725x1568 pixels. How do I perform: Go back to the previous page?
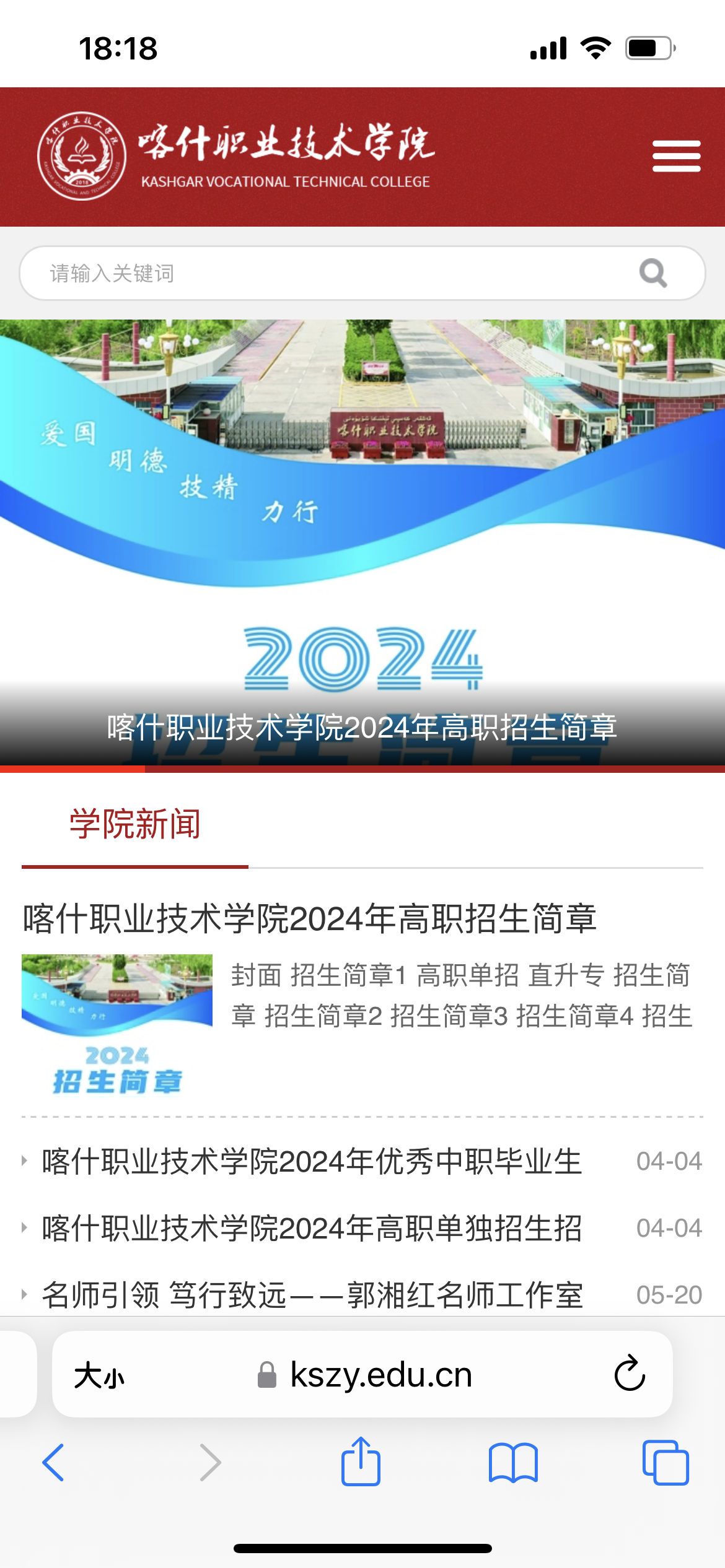(53, 1463)
